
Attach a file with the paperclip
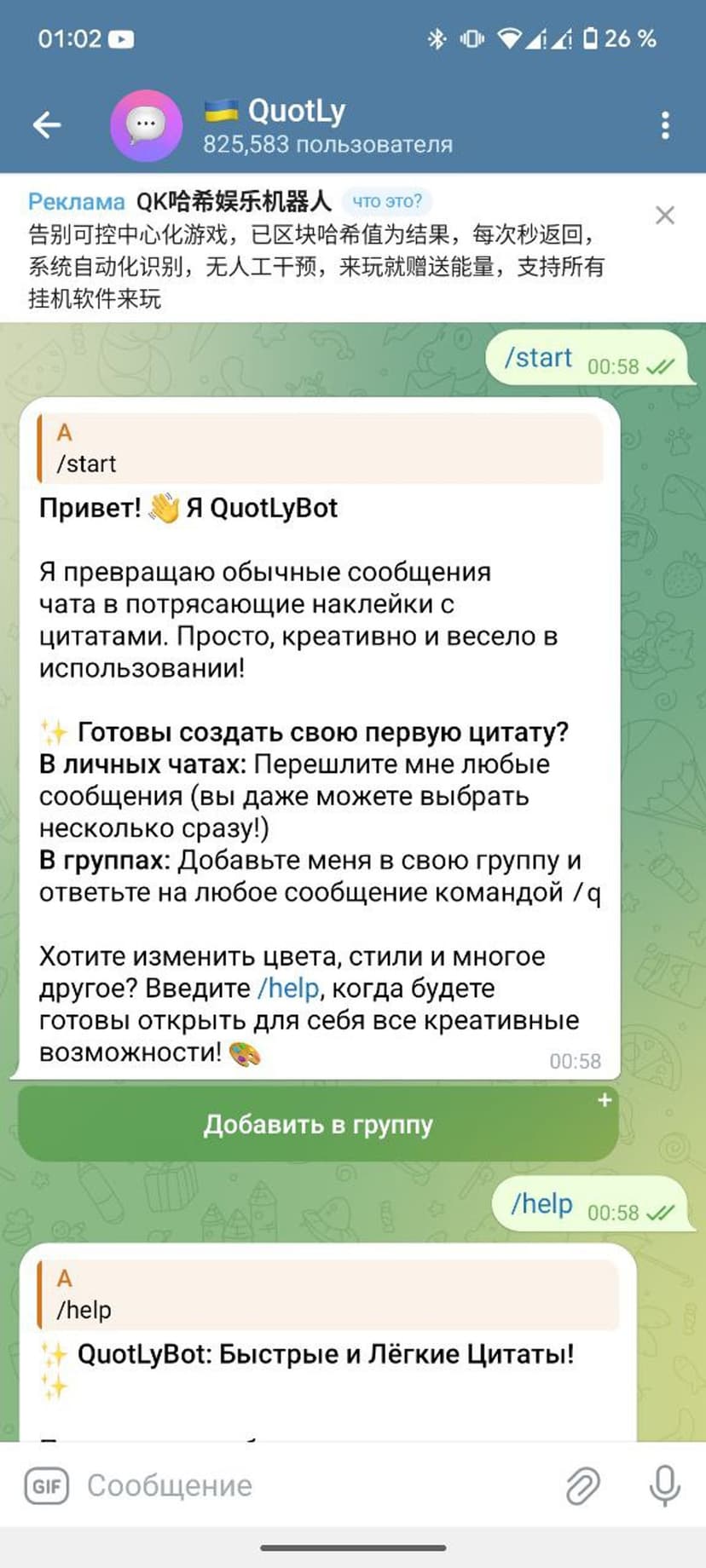[583, 1486]
